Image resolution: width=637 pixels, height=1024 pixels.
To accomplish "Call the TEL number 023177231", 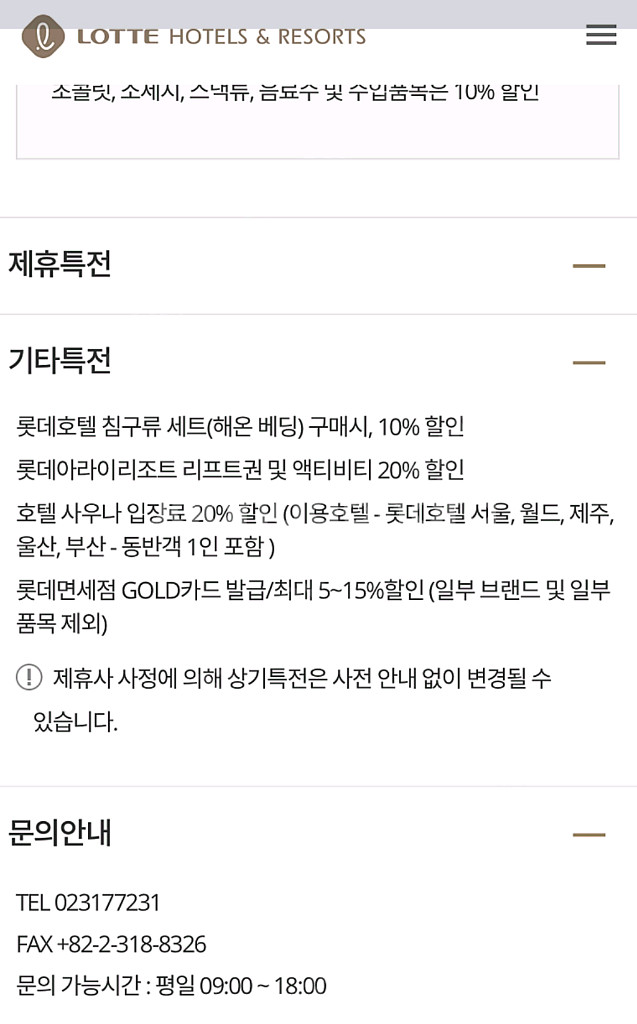I will [107, 903].
